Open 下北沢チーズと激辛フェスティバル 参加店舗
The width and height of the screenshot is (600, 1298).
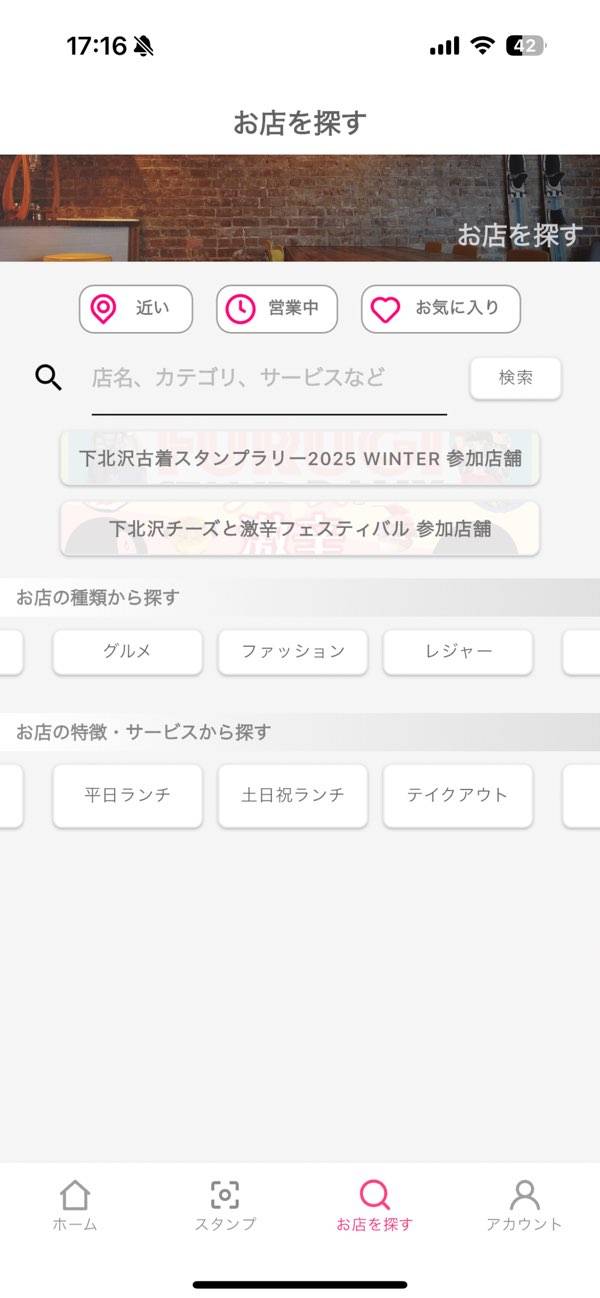point(300,529)
